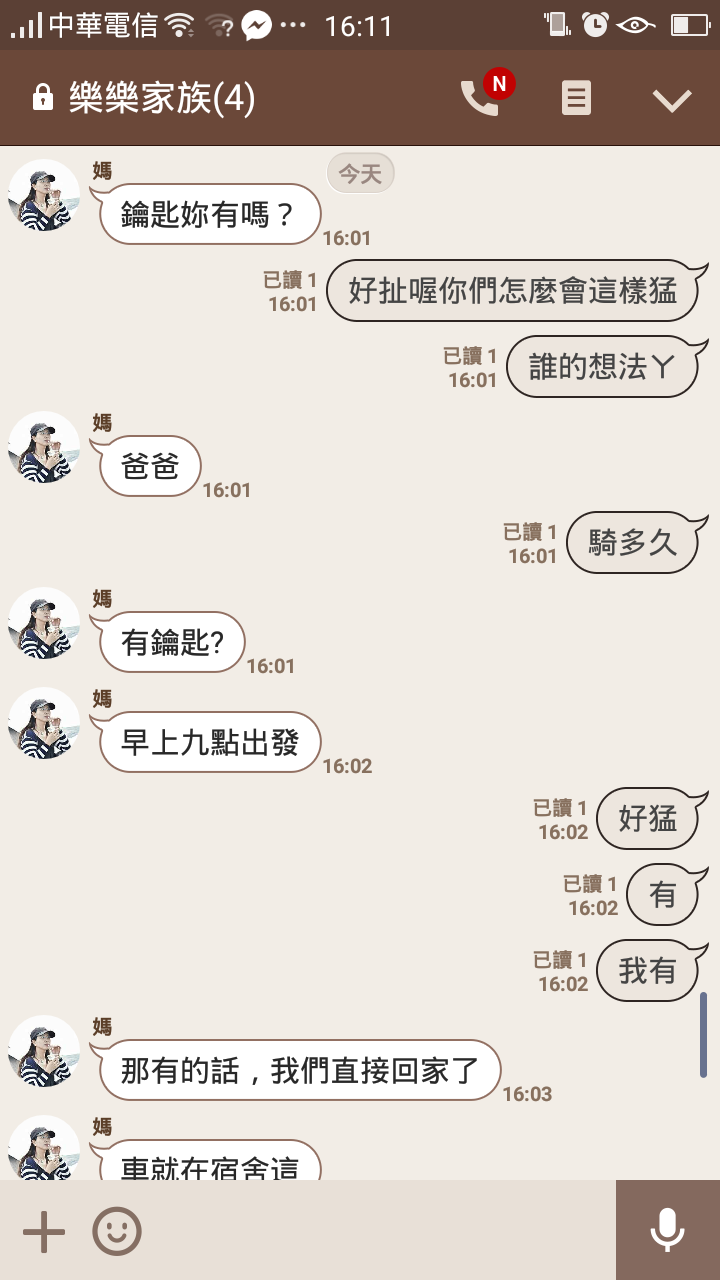This screenshot has width=720, height=1280.
Task: Open 媽's avatar beside 爸爸 message
Action: coord(44,447)
